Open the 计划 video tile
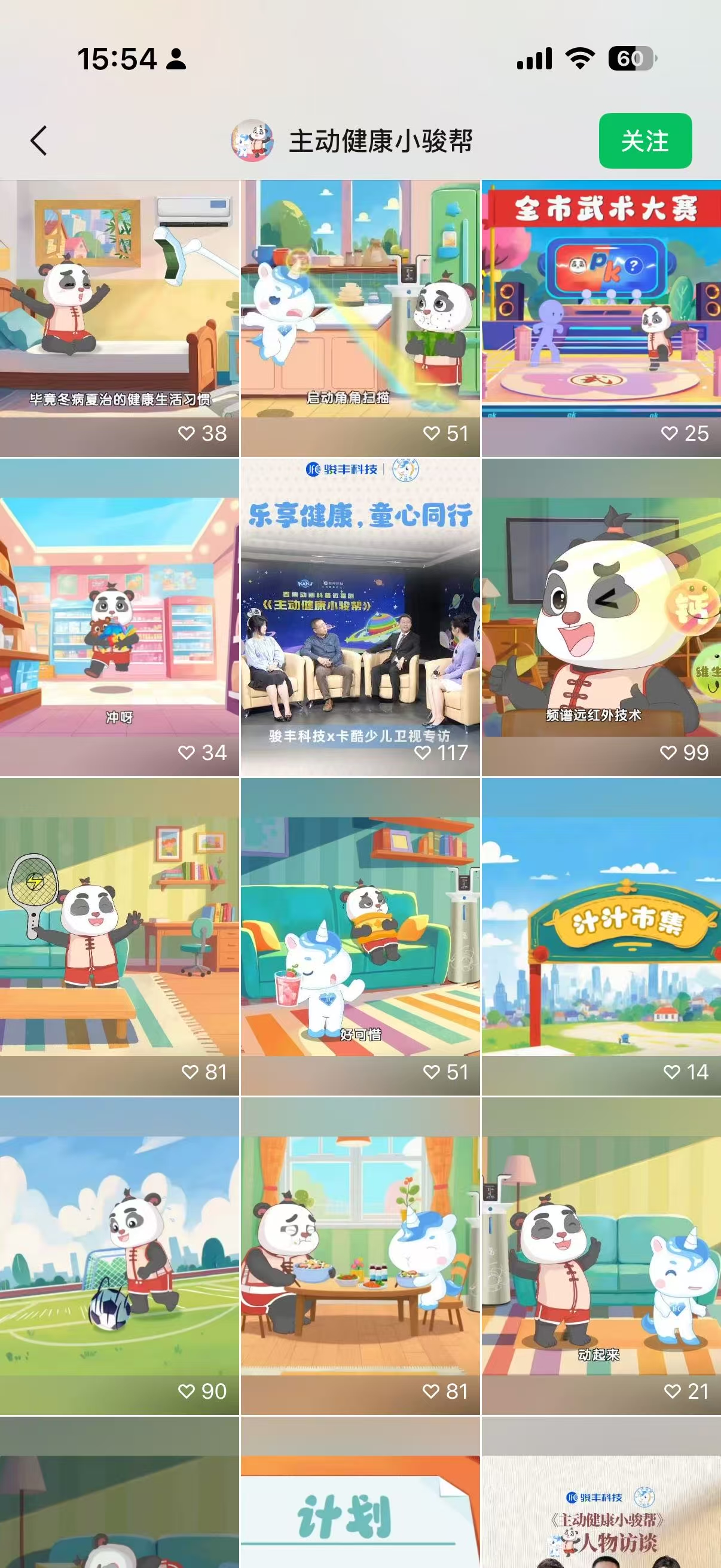The image size is (721, 1568). (360, 1497)
